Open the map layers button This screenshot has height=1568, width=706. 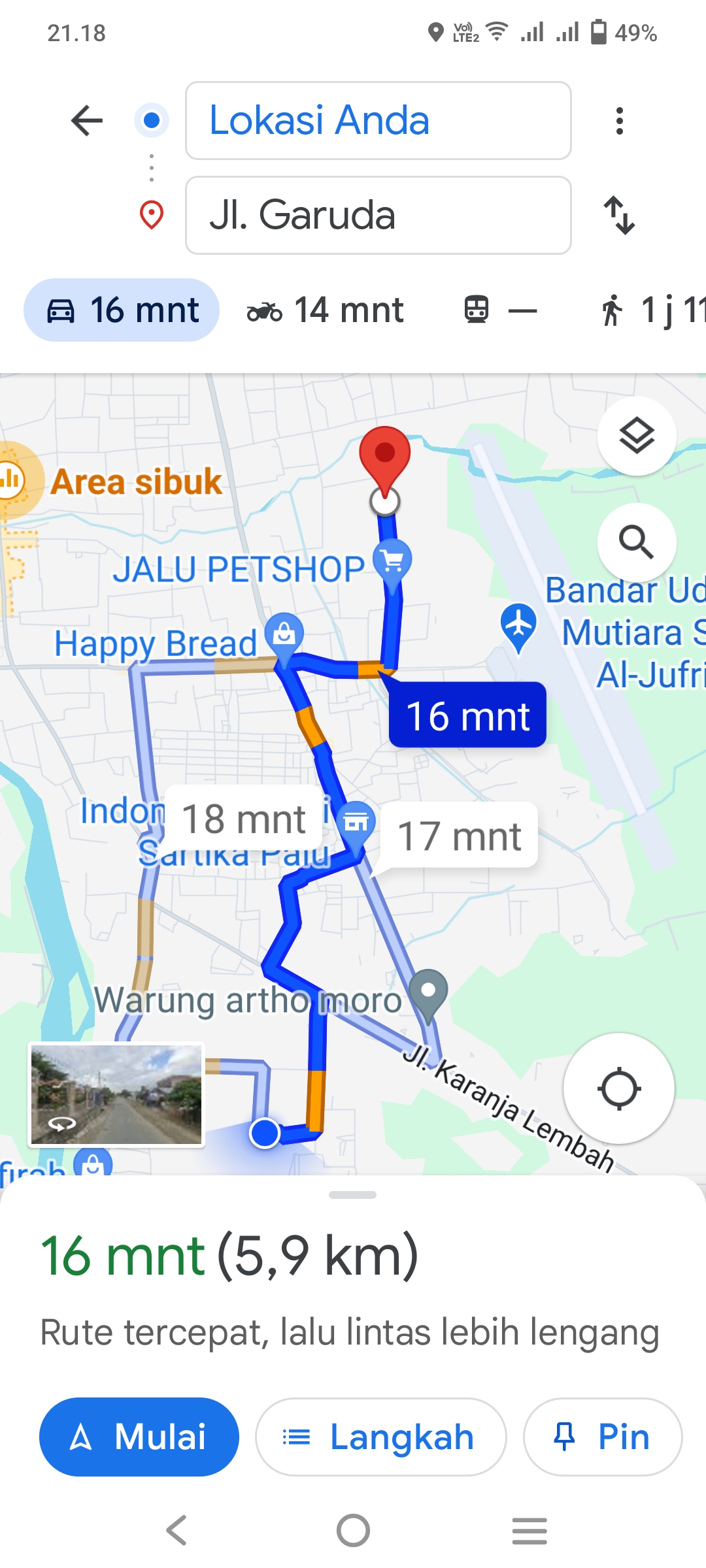pos(637,436)
